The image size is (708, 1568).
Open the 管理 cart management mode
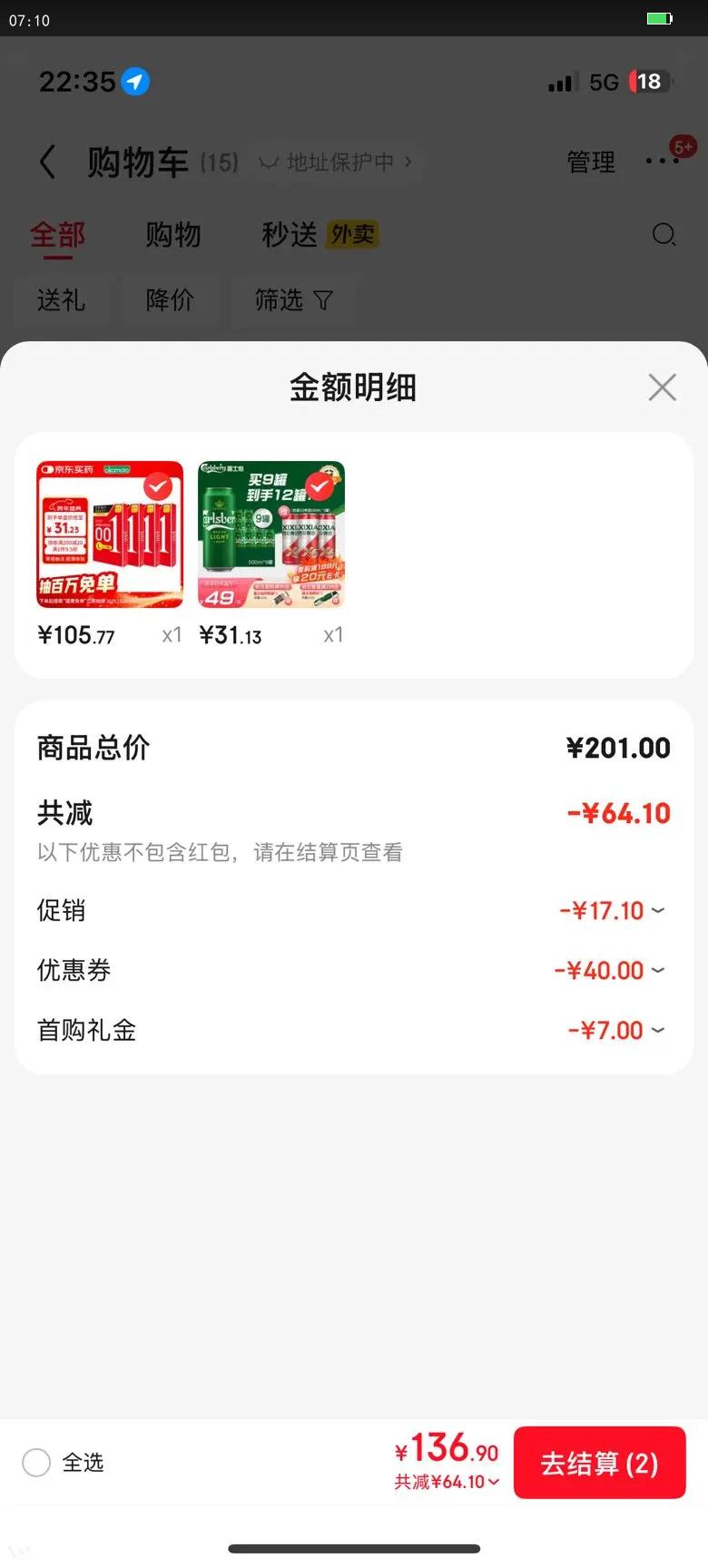[x=590, y=162]
